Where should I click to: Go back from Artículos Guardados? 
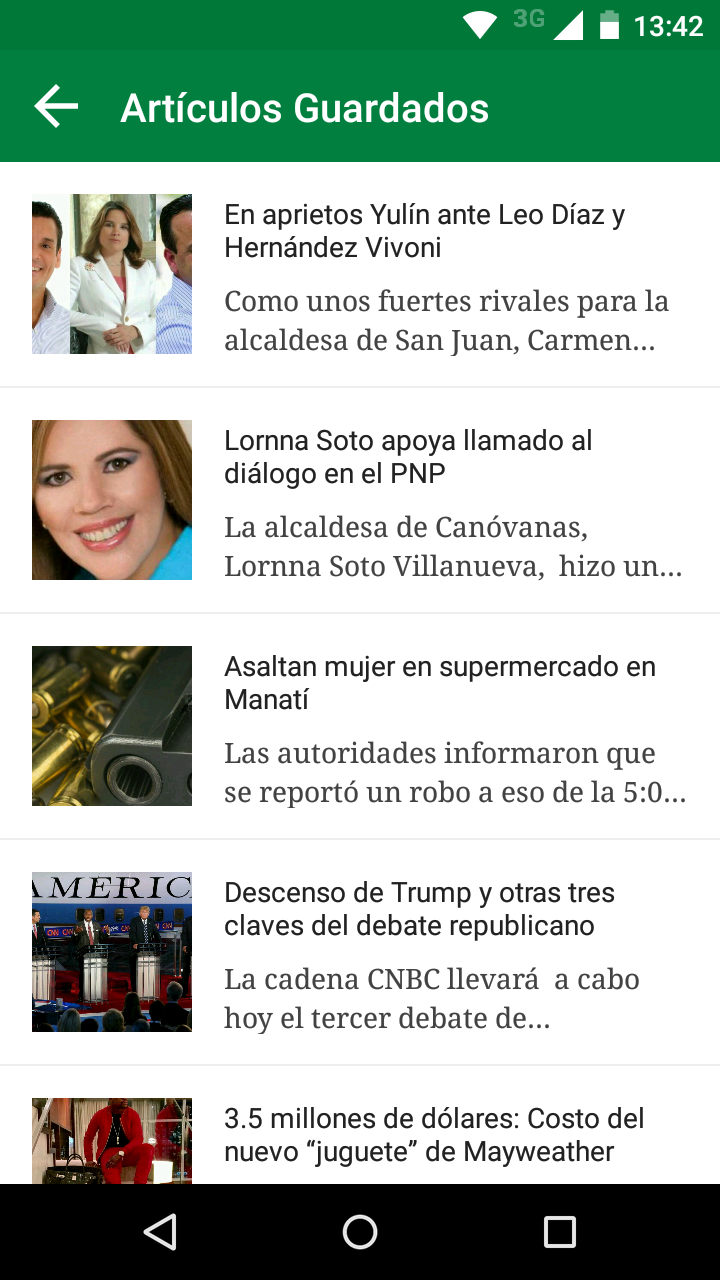(56, 107)
